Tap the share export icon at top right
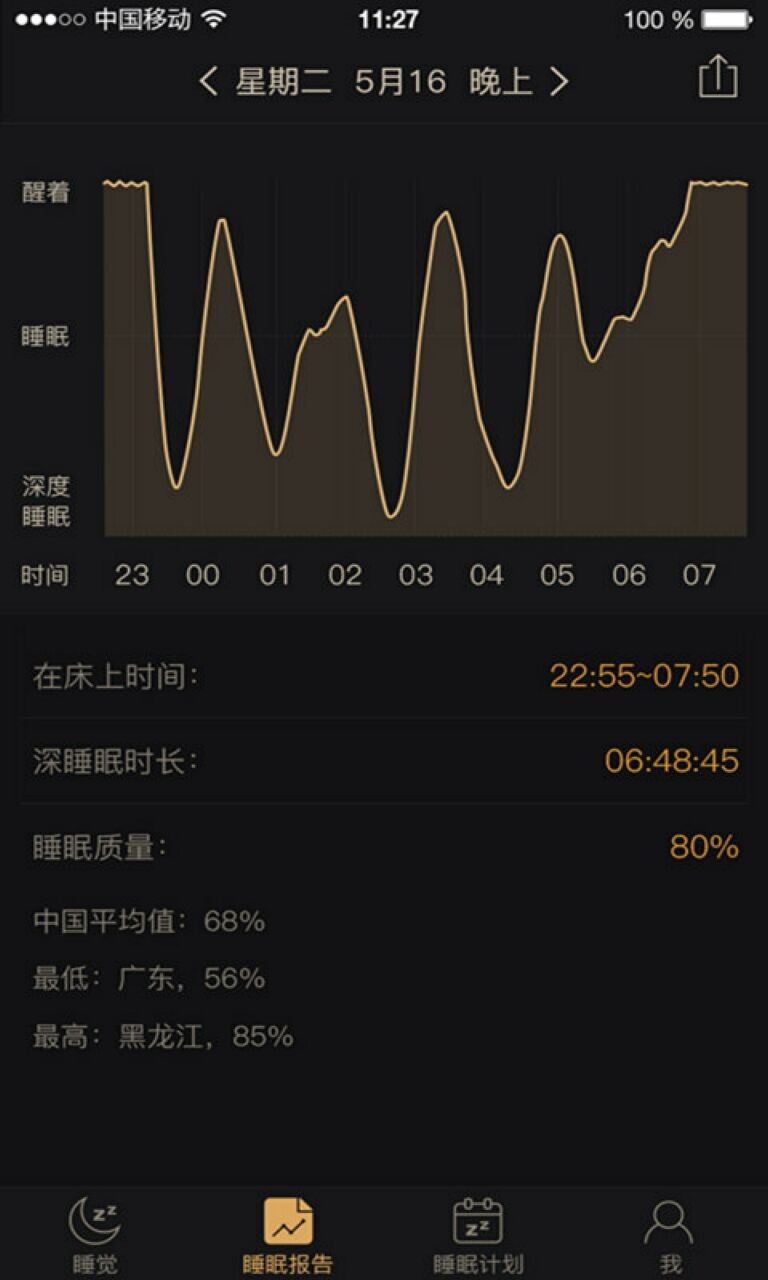The height and width of the screenshot is (1280, 768). click(717, 80)
